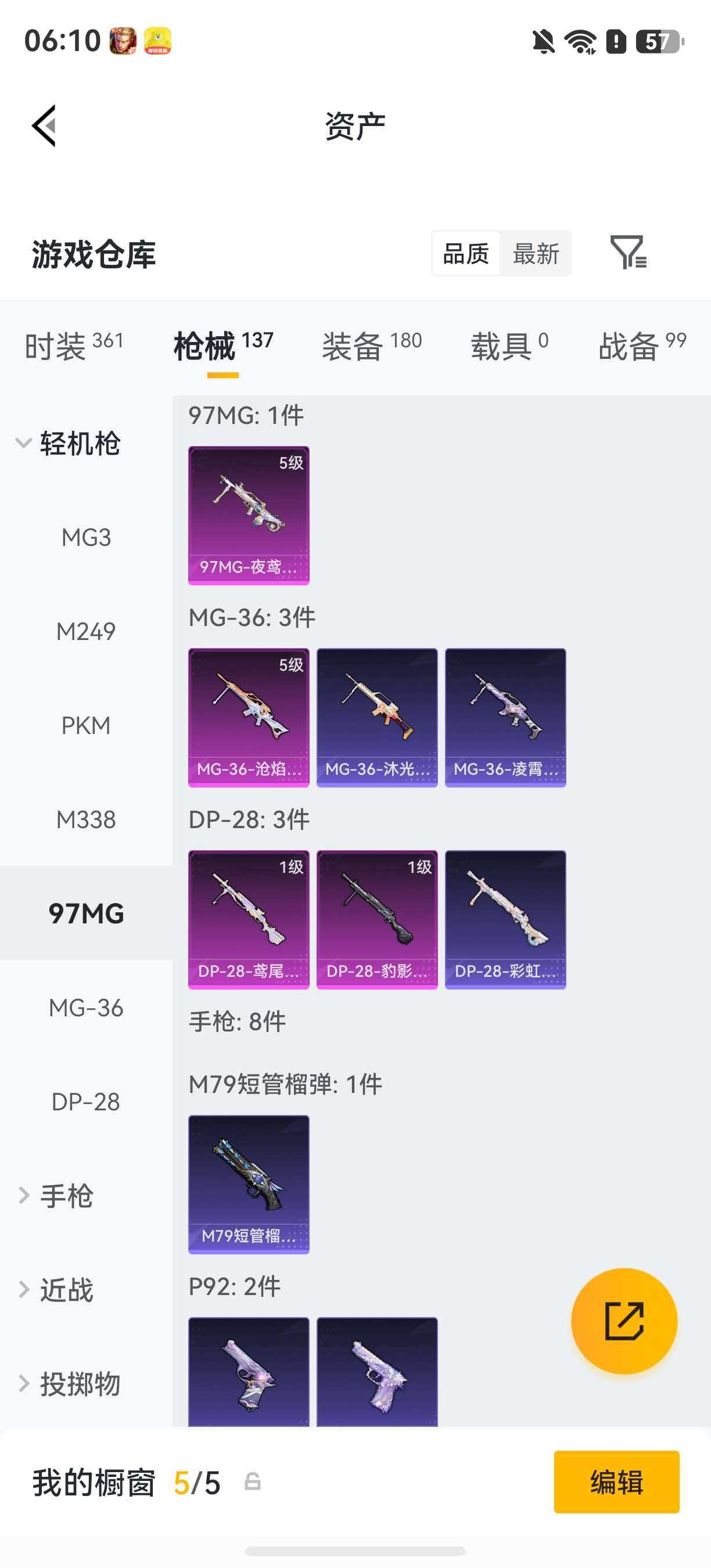Select M249 in the sidebar
The width and height of the screenshot is (711, 1568).
pos(86,631)
